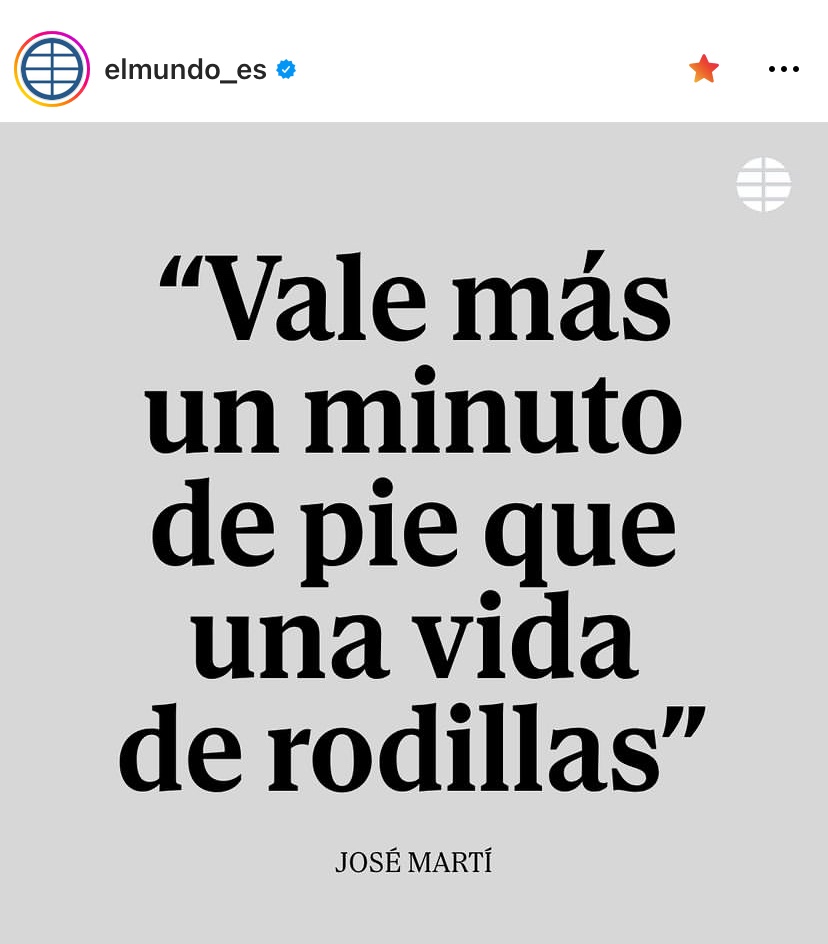Open elmundo_es profile picture story

[x=52, y=69]
